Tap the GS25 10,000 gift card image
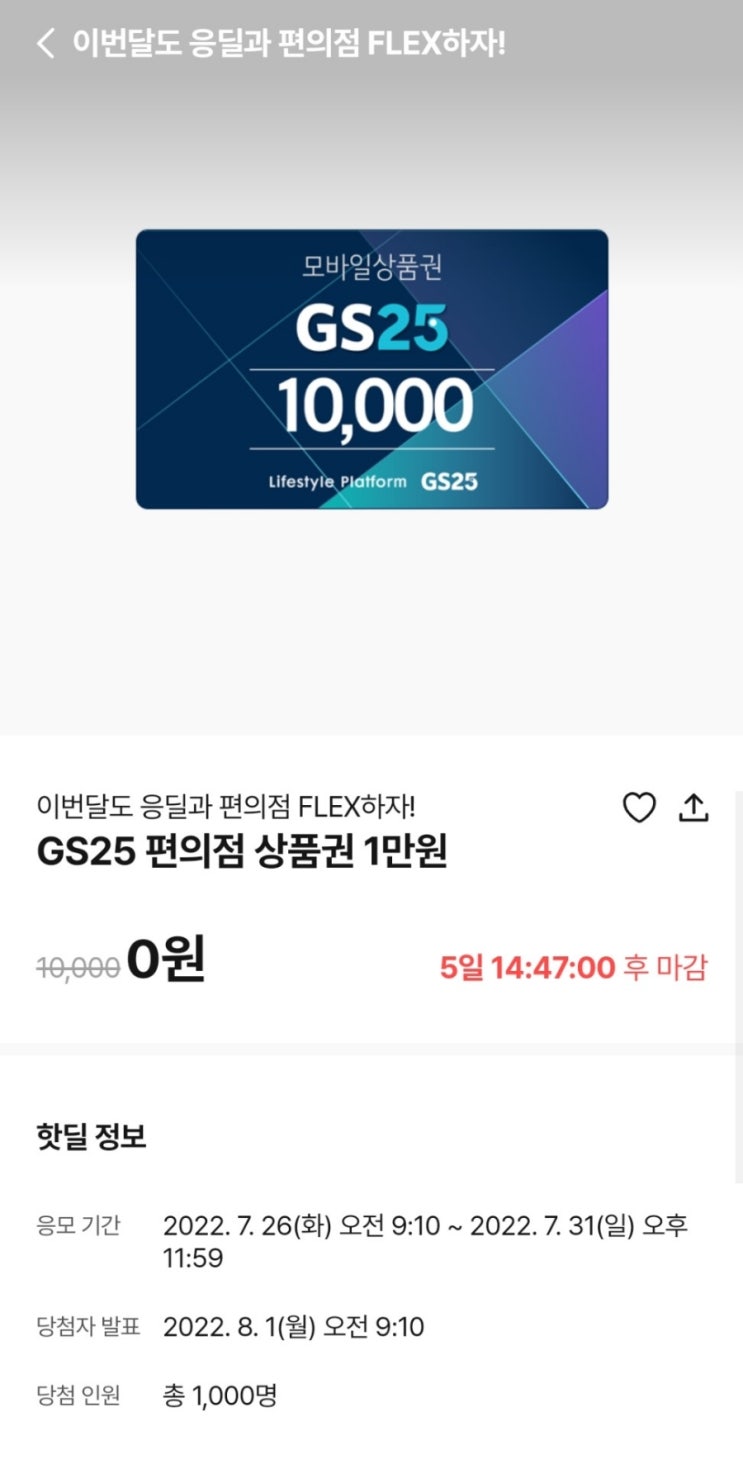Viewport: 743px width, 1464px height. point(372,368)
